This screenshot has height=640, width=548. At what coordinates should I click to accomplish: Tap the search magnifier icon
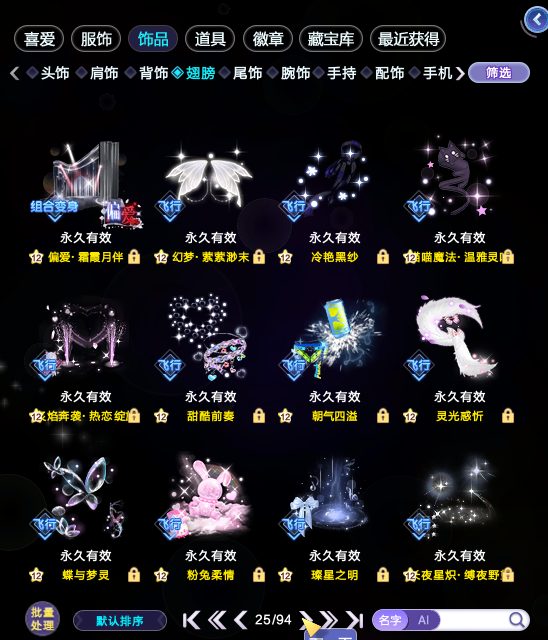coord(517,620)
